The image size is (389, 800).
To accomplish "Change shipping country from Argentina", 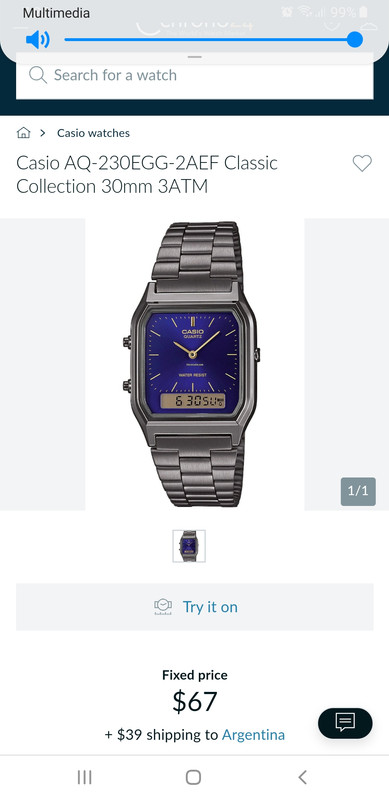I will point(253,735).
